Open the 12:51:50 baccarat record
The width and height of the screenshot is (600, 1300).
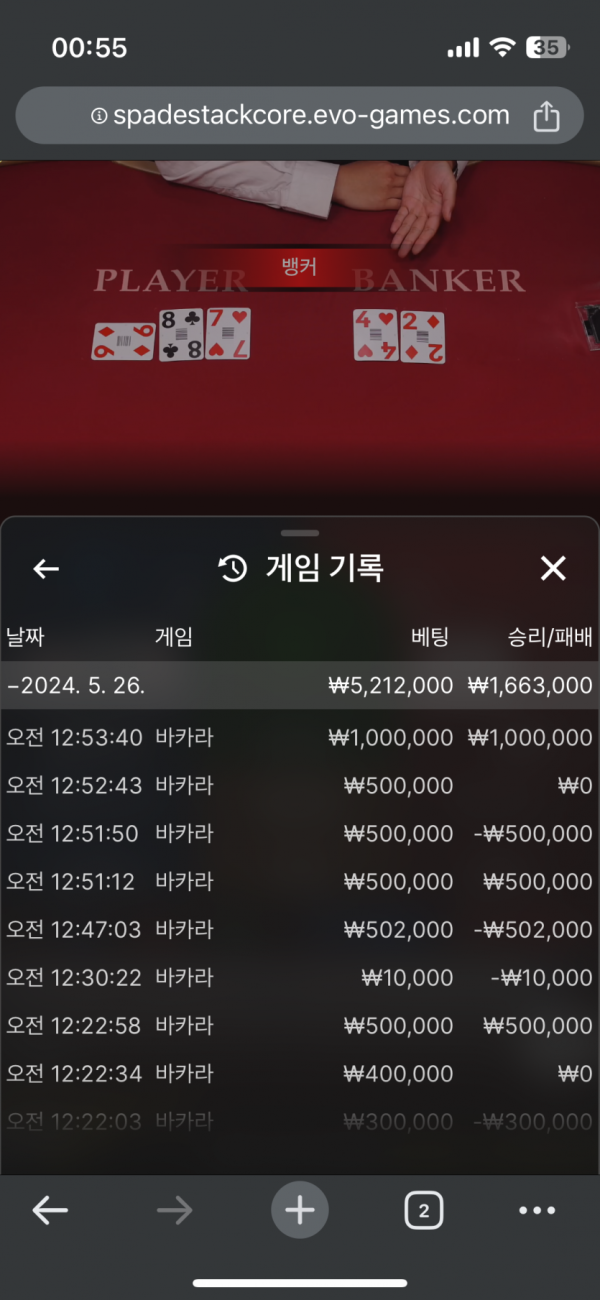pos(300,834)
